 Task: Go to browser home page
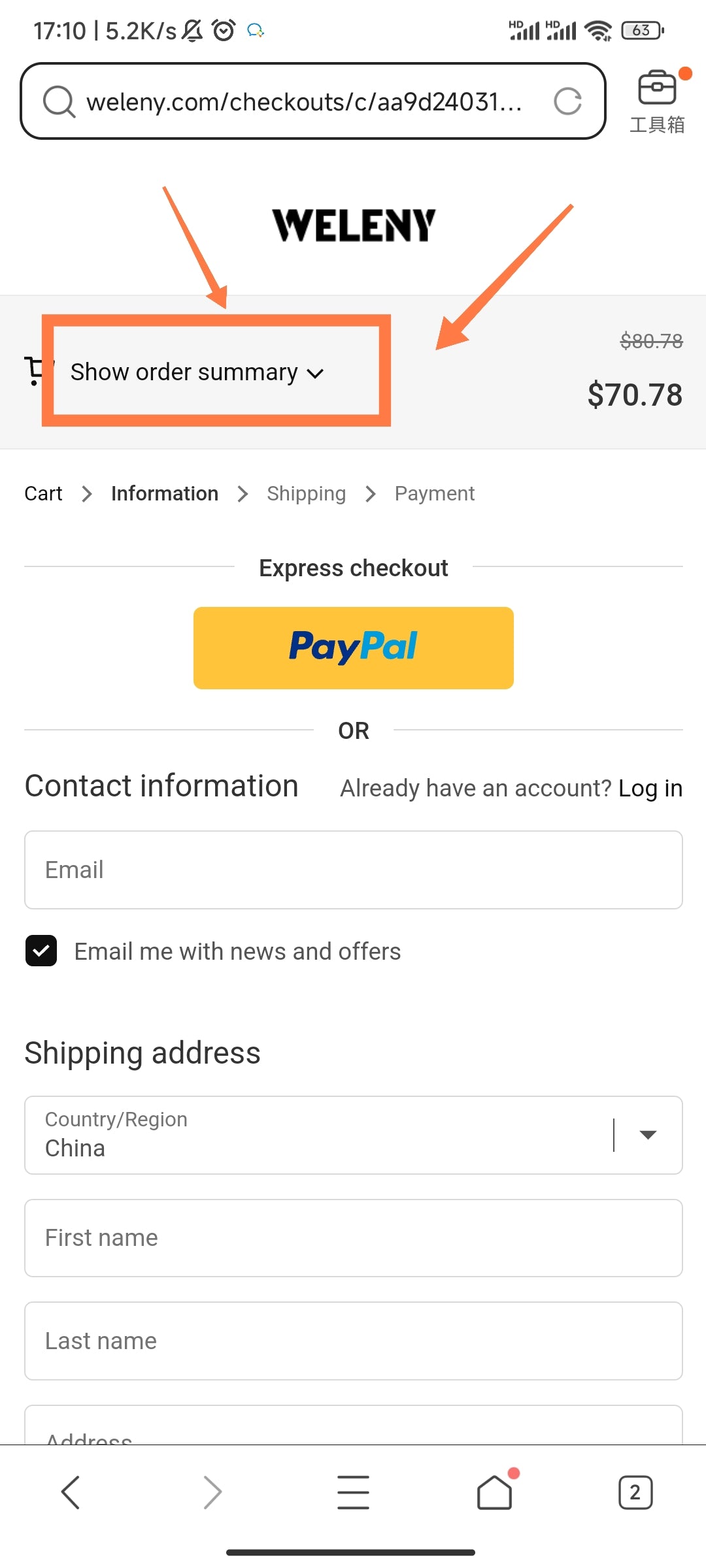[x=495, y=1492]
